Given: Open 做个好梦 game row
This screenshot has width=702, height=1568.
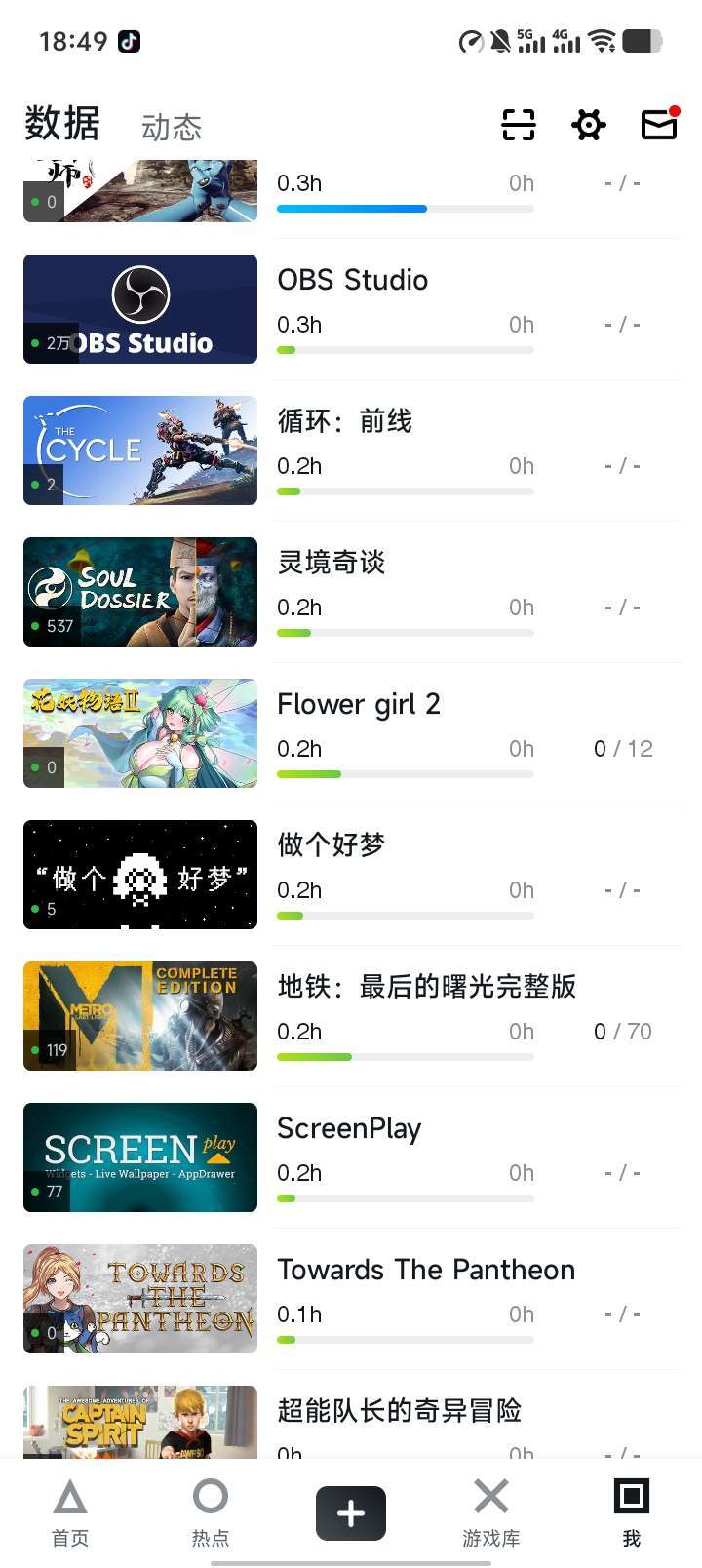Looking at the screenshot, I should (331, 845).
